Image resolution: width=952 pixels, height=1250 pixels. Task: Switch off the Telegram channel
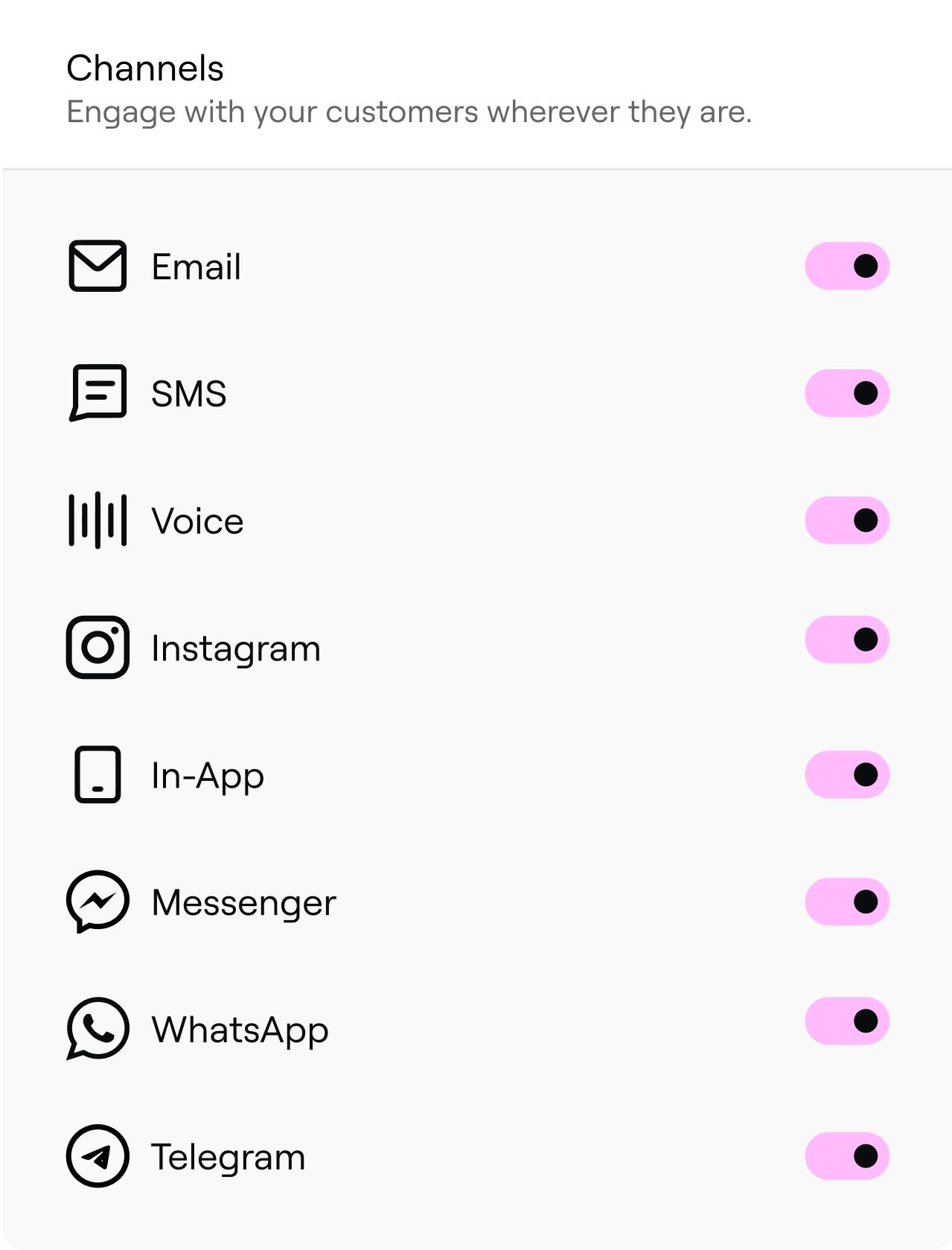pyautogui.click(x=847, y=1156)
